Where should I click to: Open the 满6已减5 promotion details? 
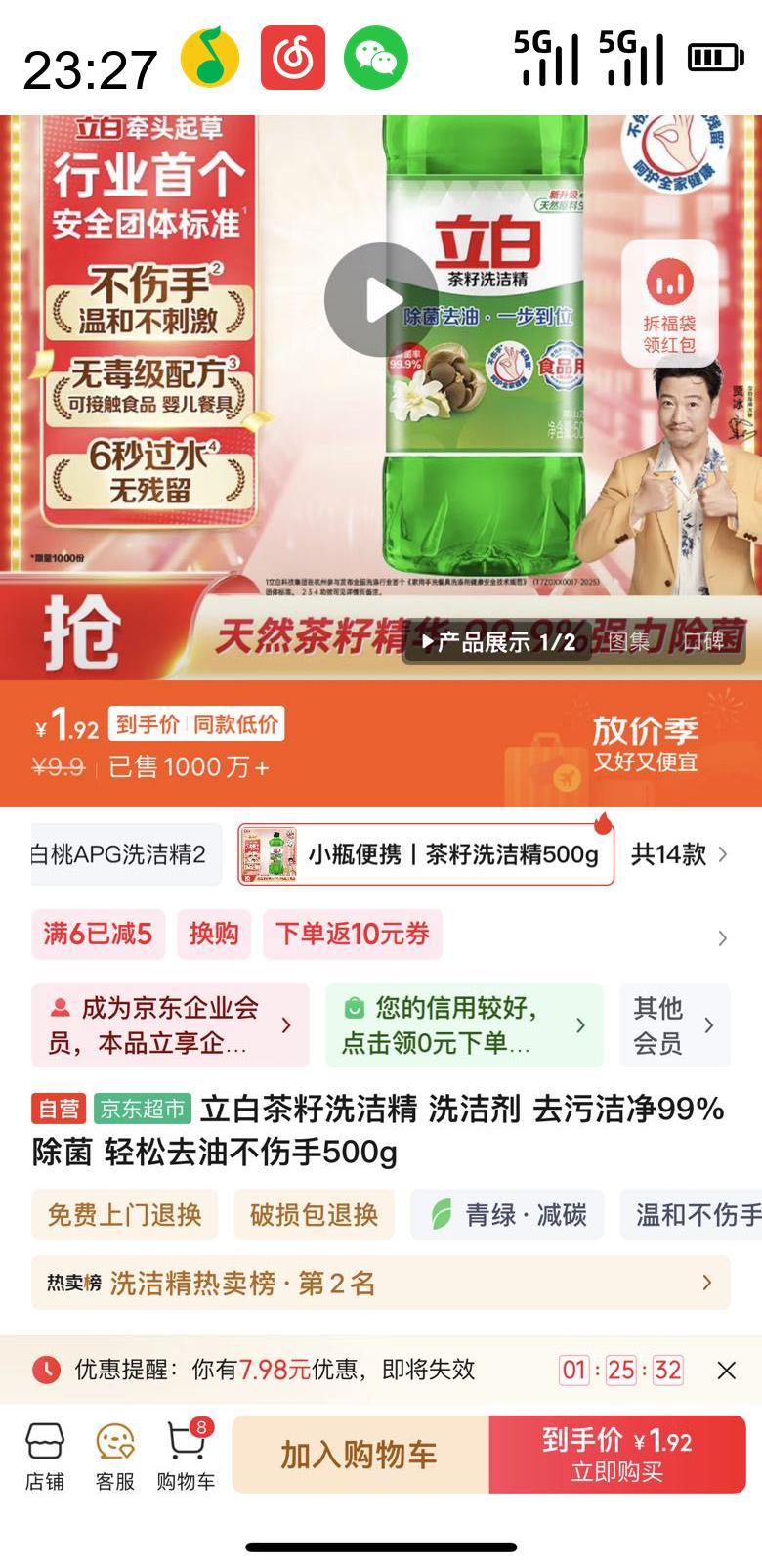(x=98, y=935)
